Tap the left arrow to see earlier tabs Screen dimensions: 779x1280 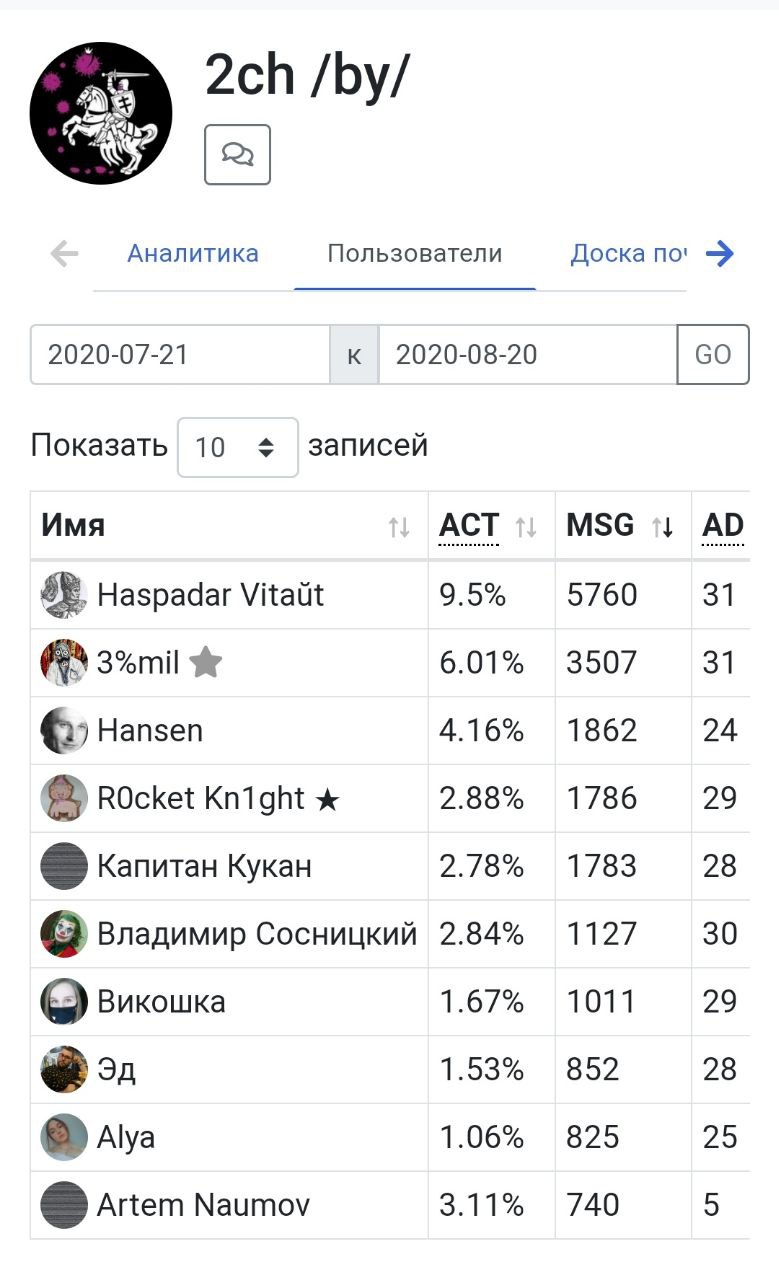65,254
